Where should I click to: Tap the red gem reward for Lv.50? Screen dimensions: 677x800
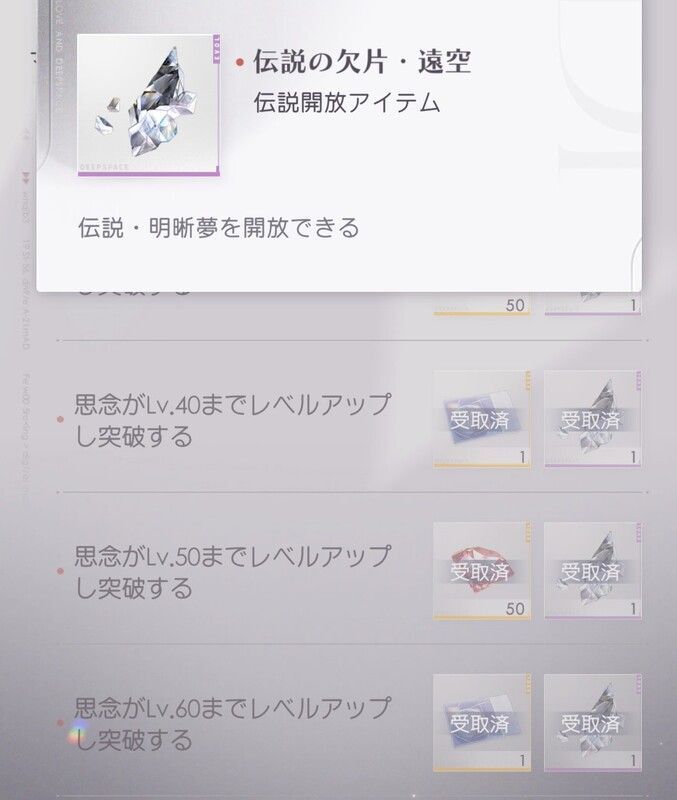(481, 570)
